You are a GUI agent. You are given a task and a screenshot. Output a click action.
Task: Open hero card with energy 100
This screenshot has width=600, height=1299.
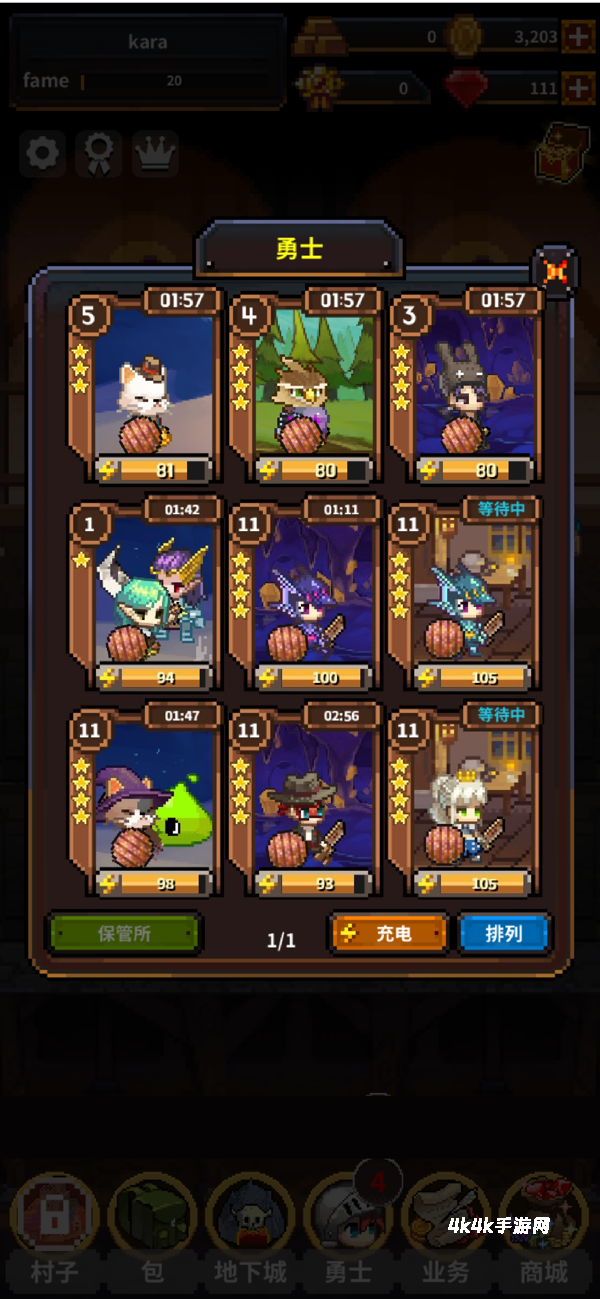tap(305, 595)
